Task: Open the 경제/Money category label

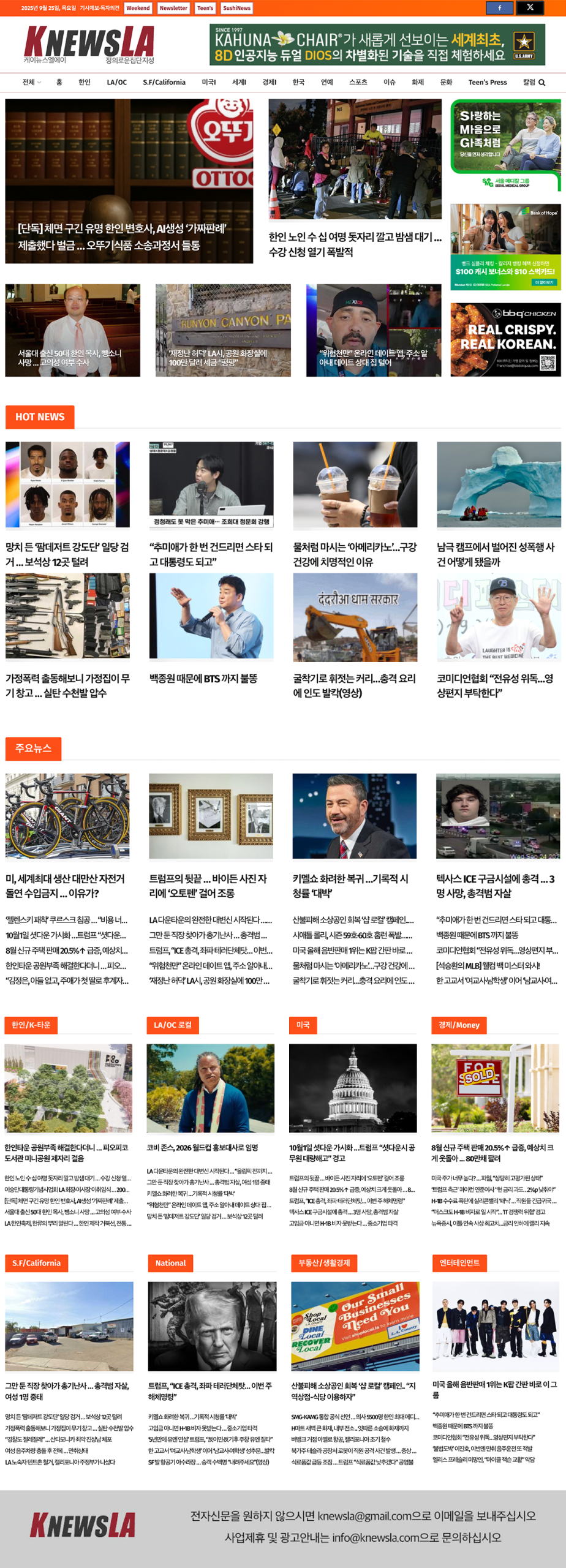Action: pos(459,1025)
